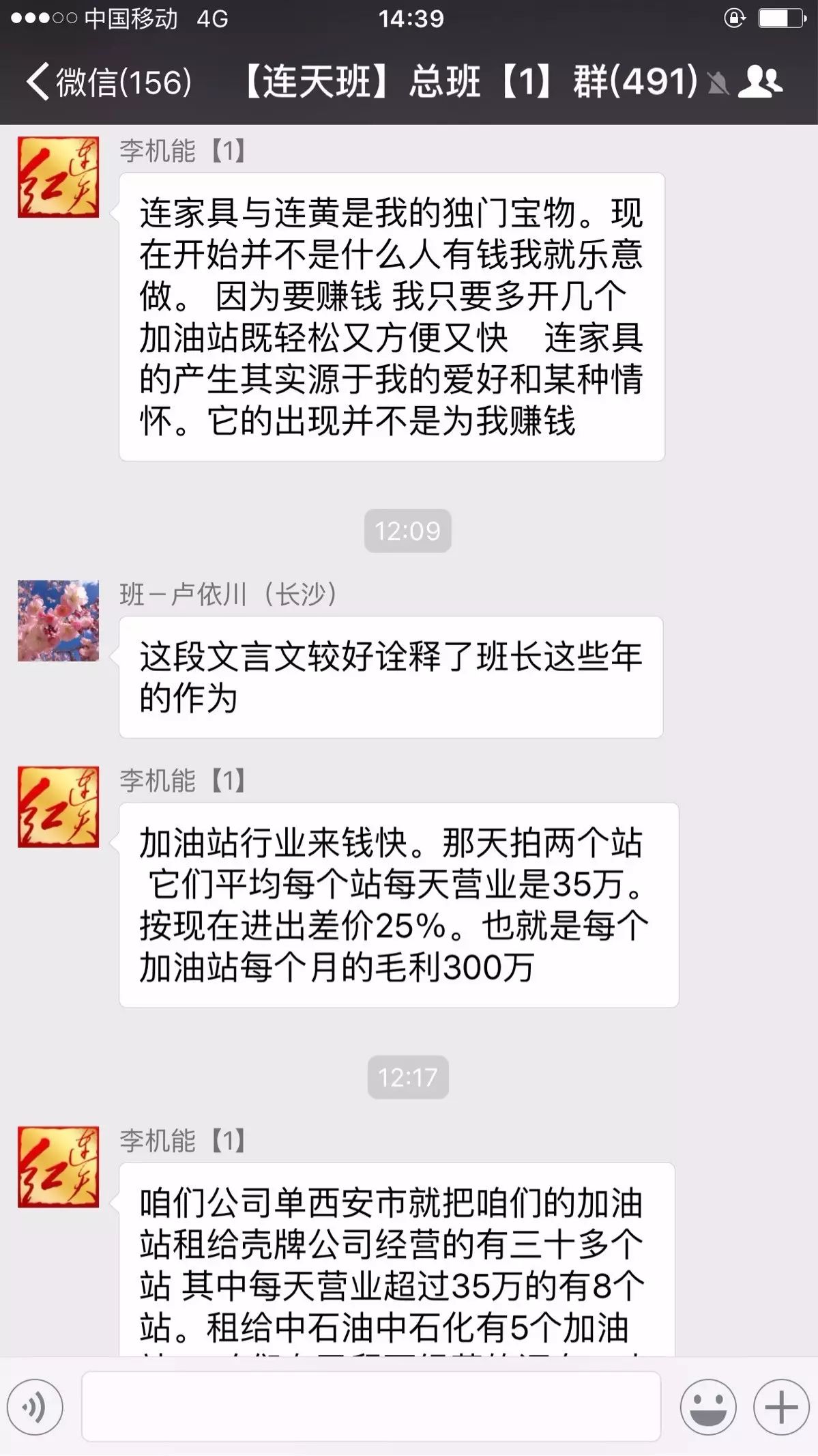Switch to voice message input
This screenshot has height=1456, width=818.
pos(35,1407)
